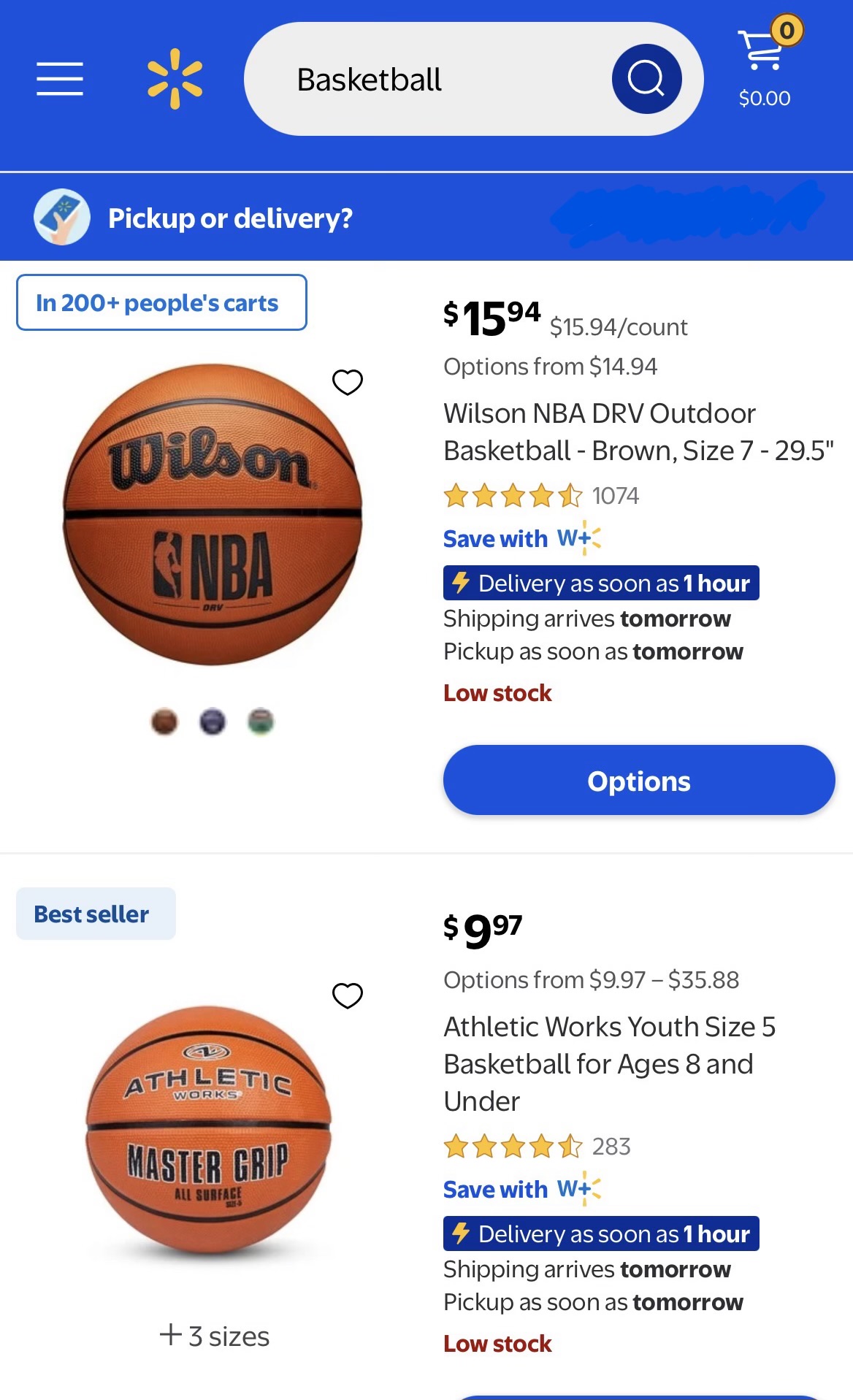View +3 sizes for Athletic Works ball

coord(215,1336)
